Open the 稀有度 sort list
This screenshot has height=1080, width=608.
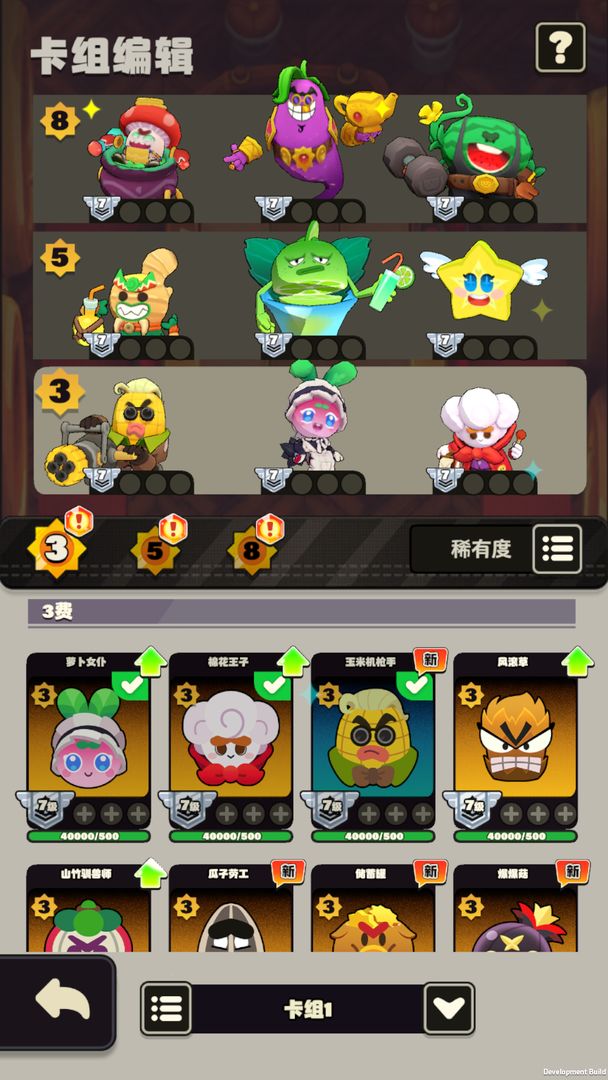point(557,549)
